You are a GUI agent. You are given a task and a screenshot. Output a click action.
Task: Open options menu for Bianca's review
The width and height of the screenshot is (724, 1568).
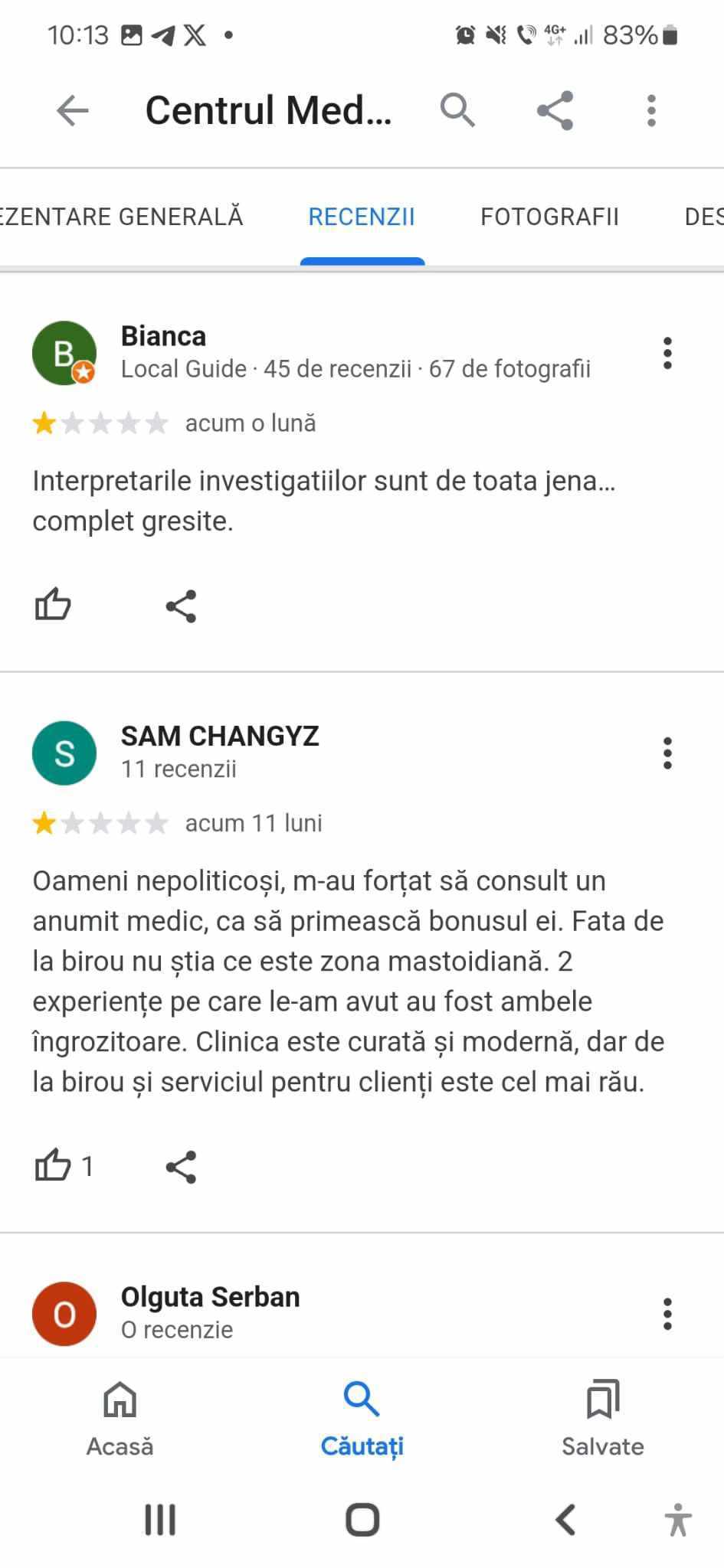(x=667, y=353)
